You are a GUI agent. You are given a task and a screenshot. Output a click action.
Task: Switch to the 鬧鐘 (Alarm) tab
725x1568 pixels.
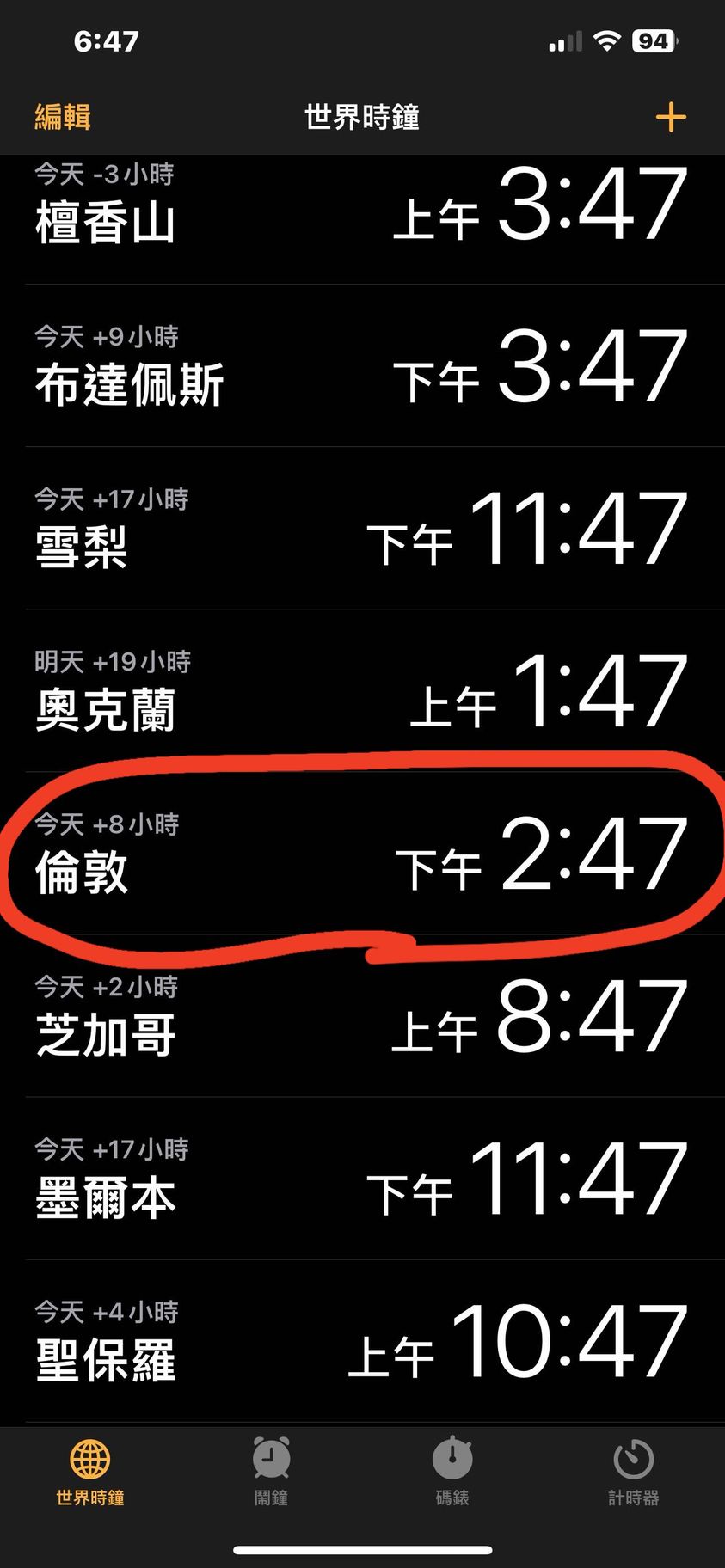[271, 1473]
